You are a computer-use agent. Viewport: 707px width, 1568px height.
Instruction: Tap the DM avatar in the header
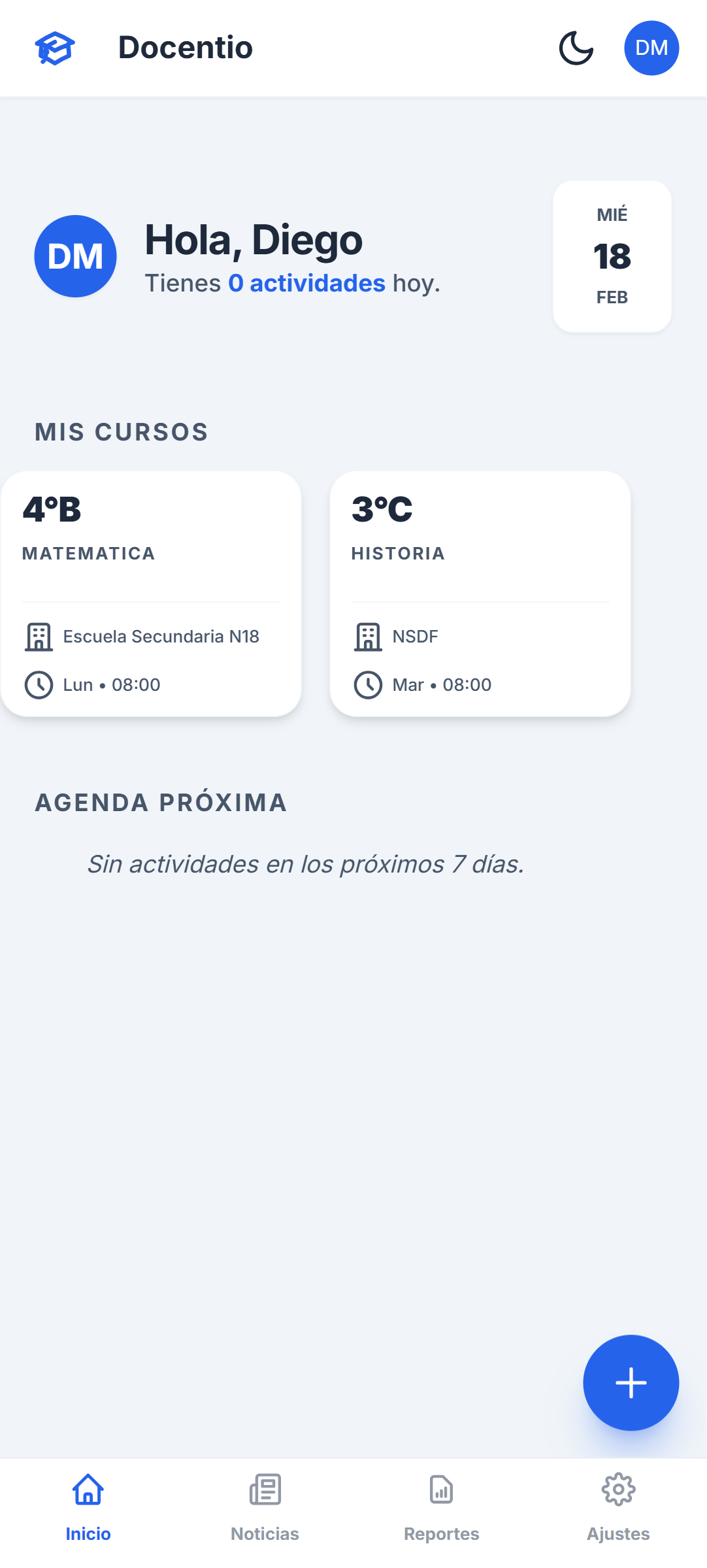[x=651, y=47]
